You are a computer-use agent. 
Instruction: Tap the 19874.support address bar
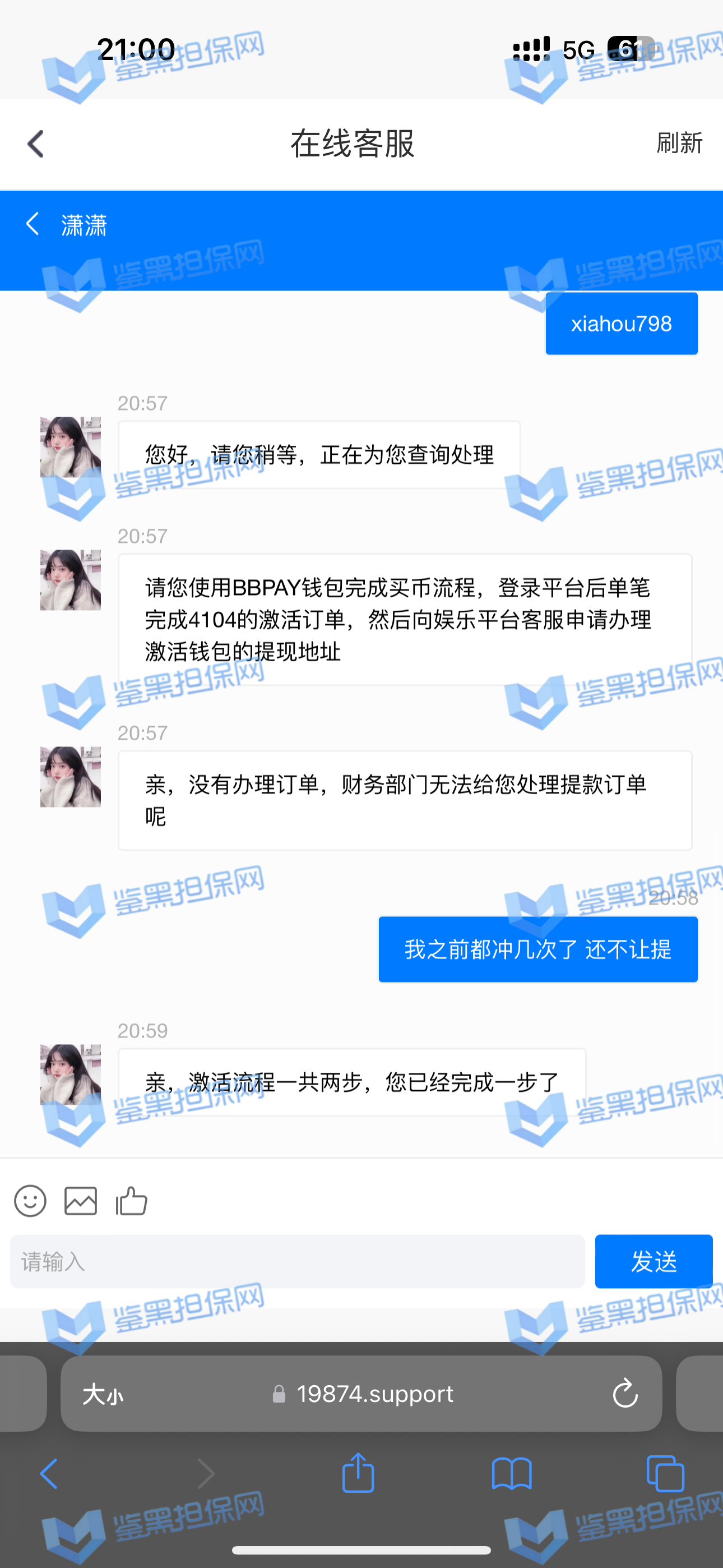coord(365,1394)
